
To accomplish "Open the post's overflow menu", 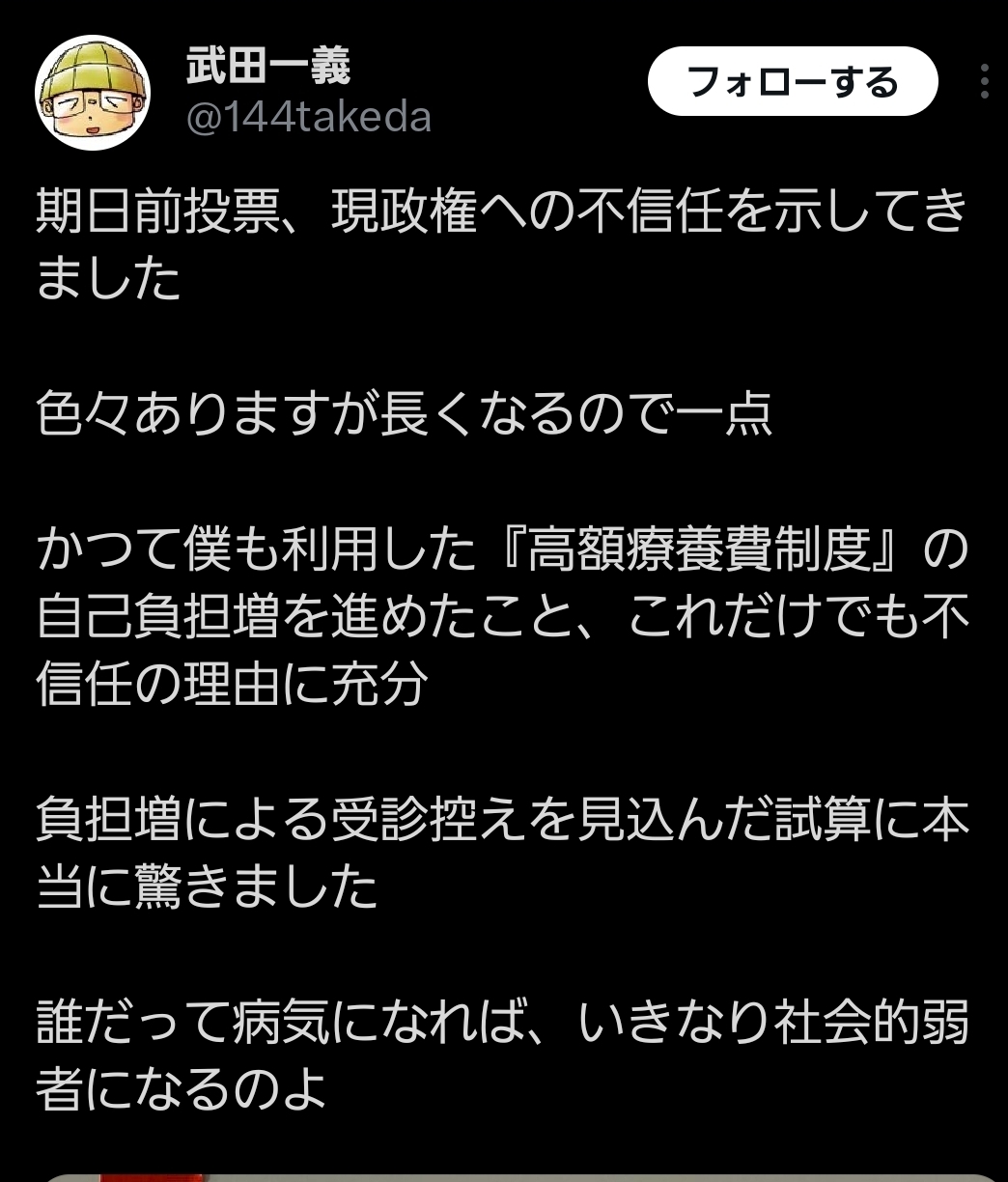I will (x=984, y=83).
